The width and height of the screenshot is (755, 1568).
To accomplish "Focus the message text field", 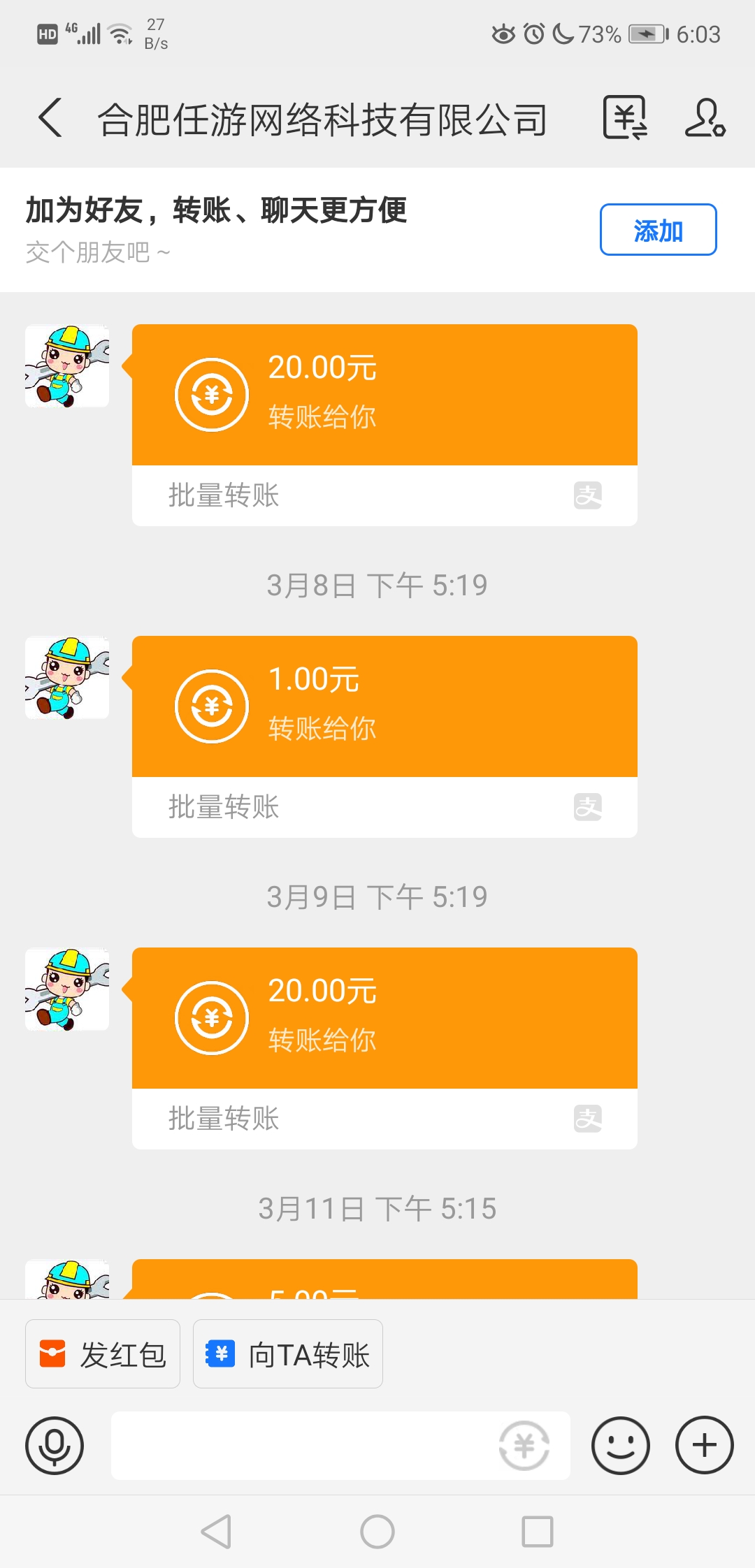I will tap(301, 1446).
